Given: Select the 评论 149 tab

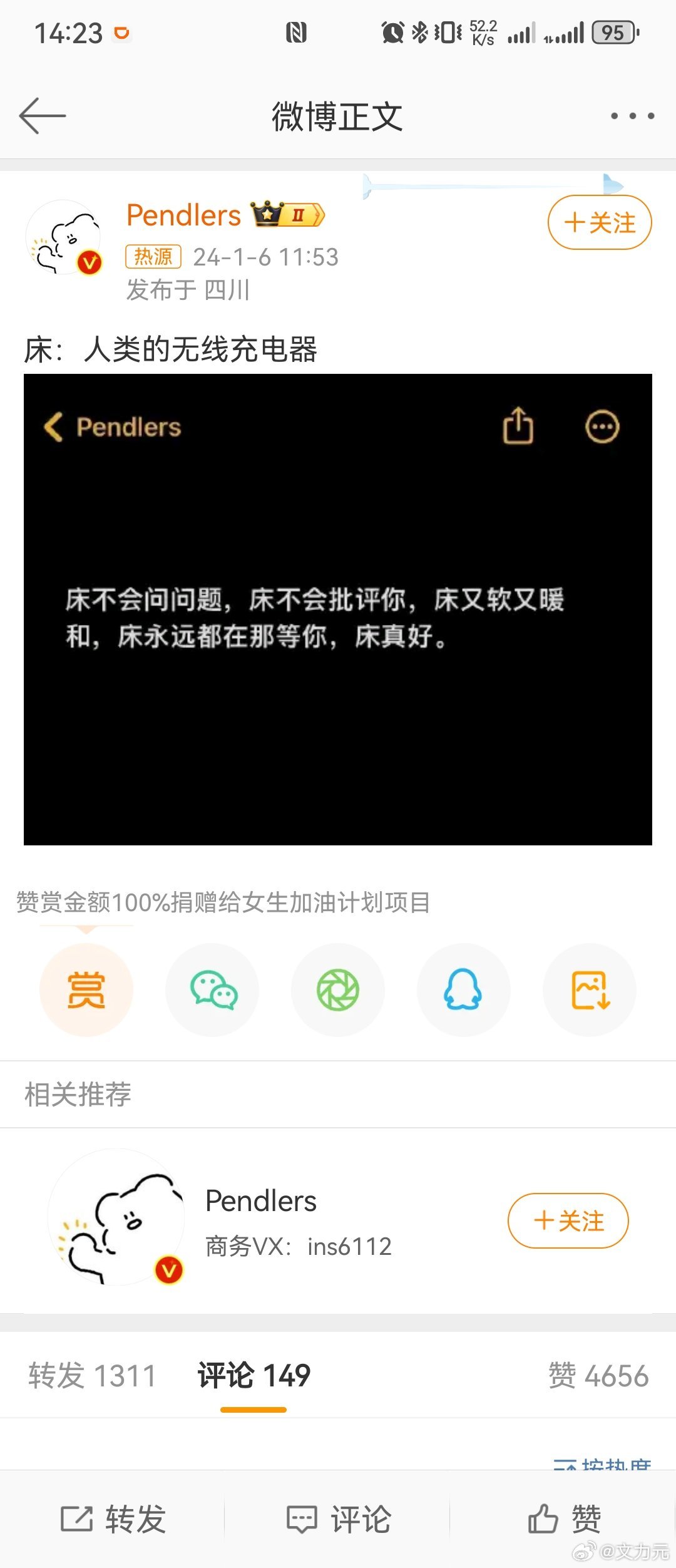Looking at the screenshot, I should [253, 1376].
